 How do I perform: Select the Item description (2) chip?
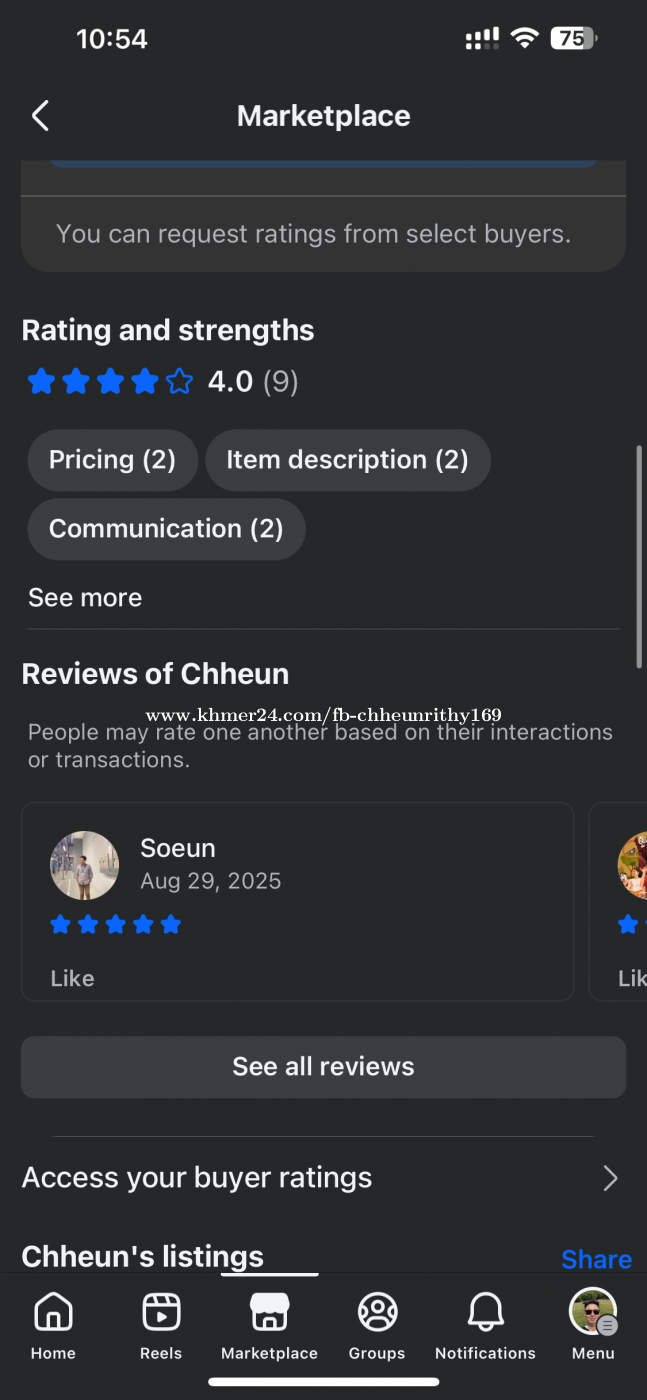coord(347,460)
